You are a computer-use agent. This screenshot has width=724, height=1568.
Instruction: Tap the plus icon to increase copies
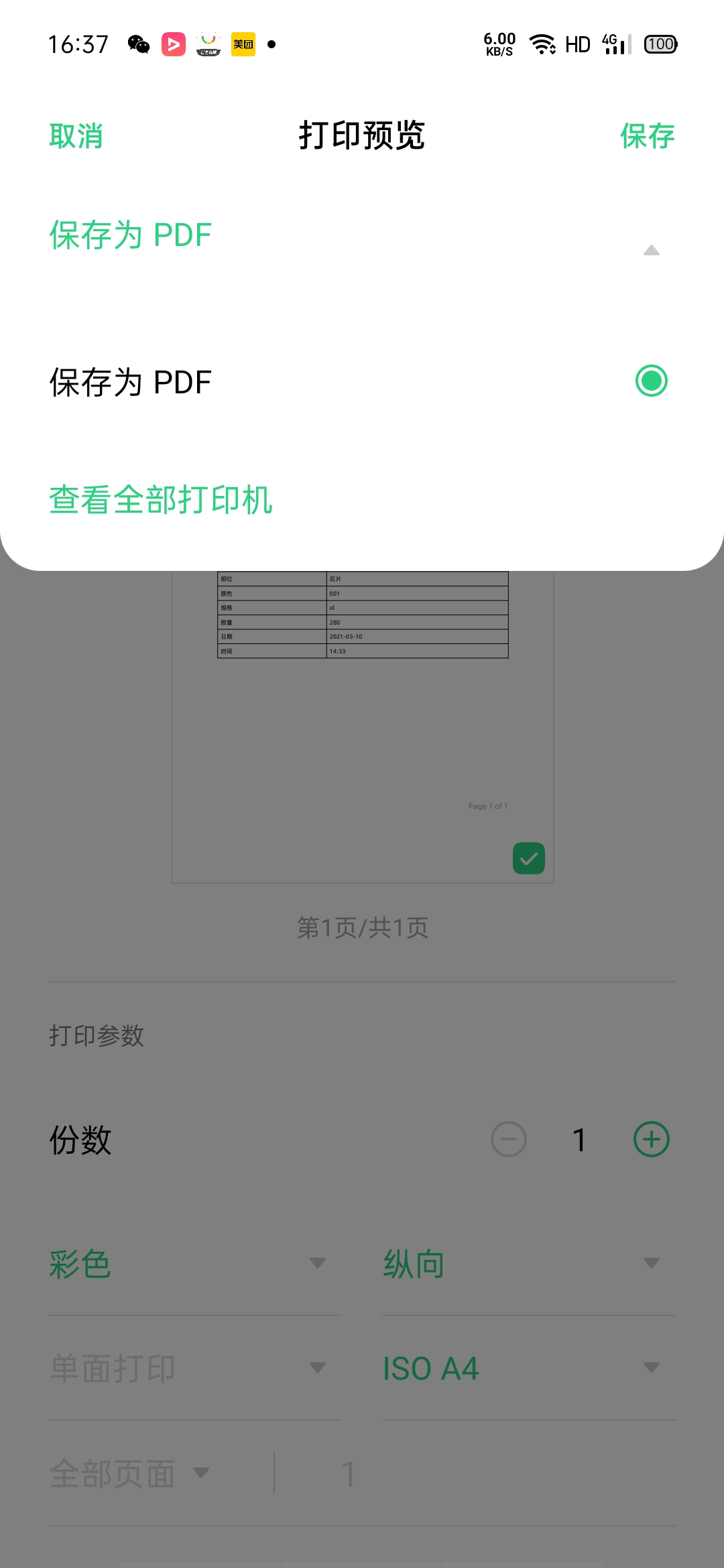point(651,1140)
